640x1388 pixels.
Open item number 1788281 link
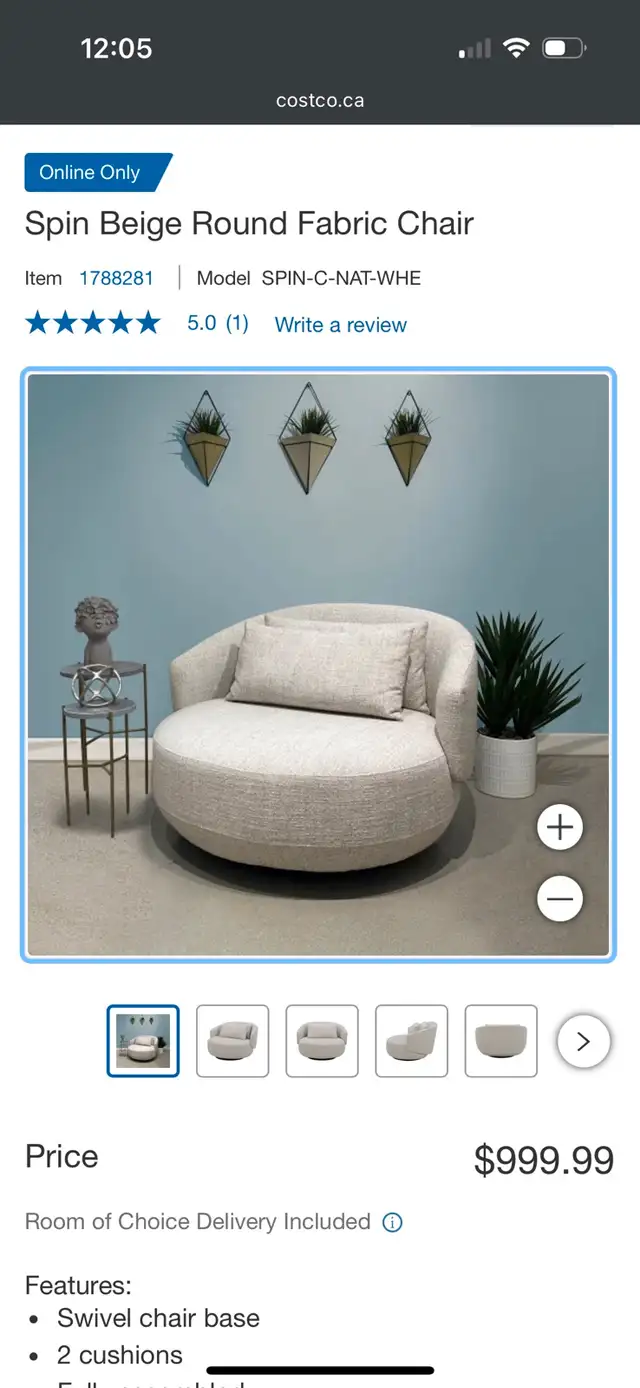click(x=116, y=278)
